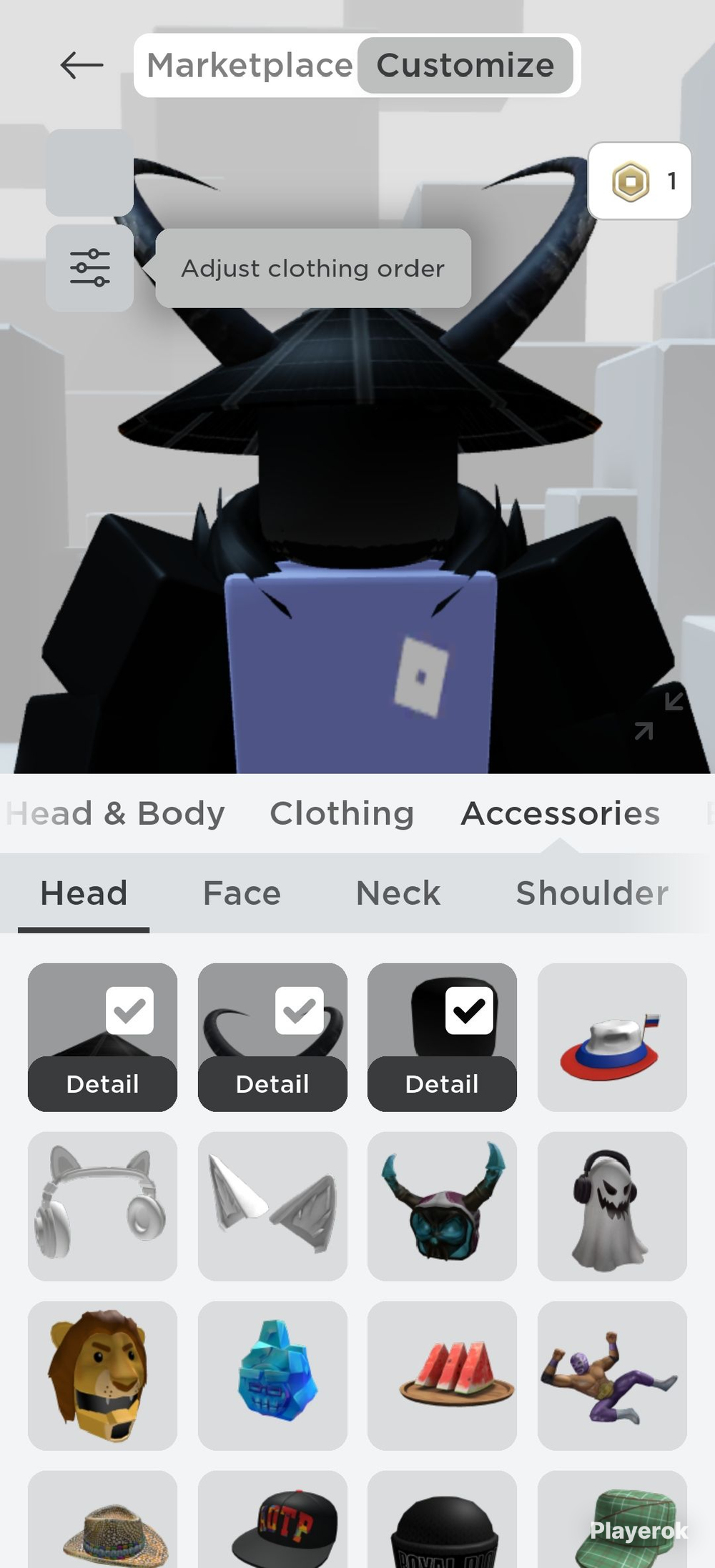Open the Clothing category
The image size is (715, 1568).
point(342,813)
